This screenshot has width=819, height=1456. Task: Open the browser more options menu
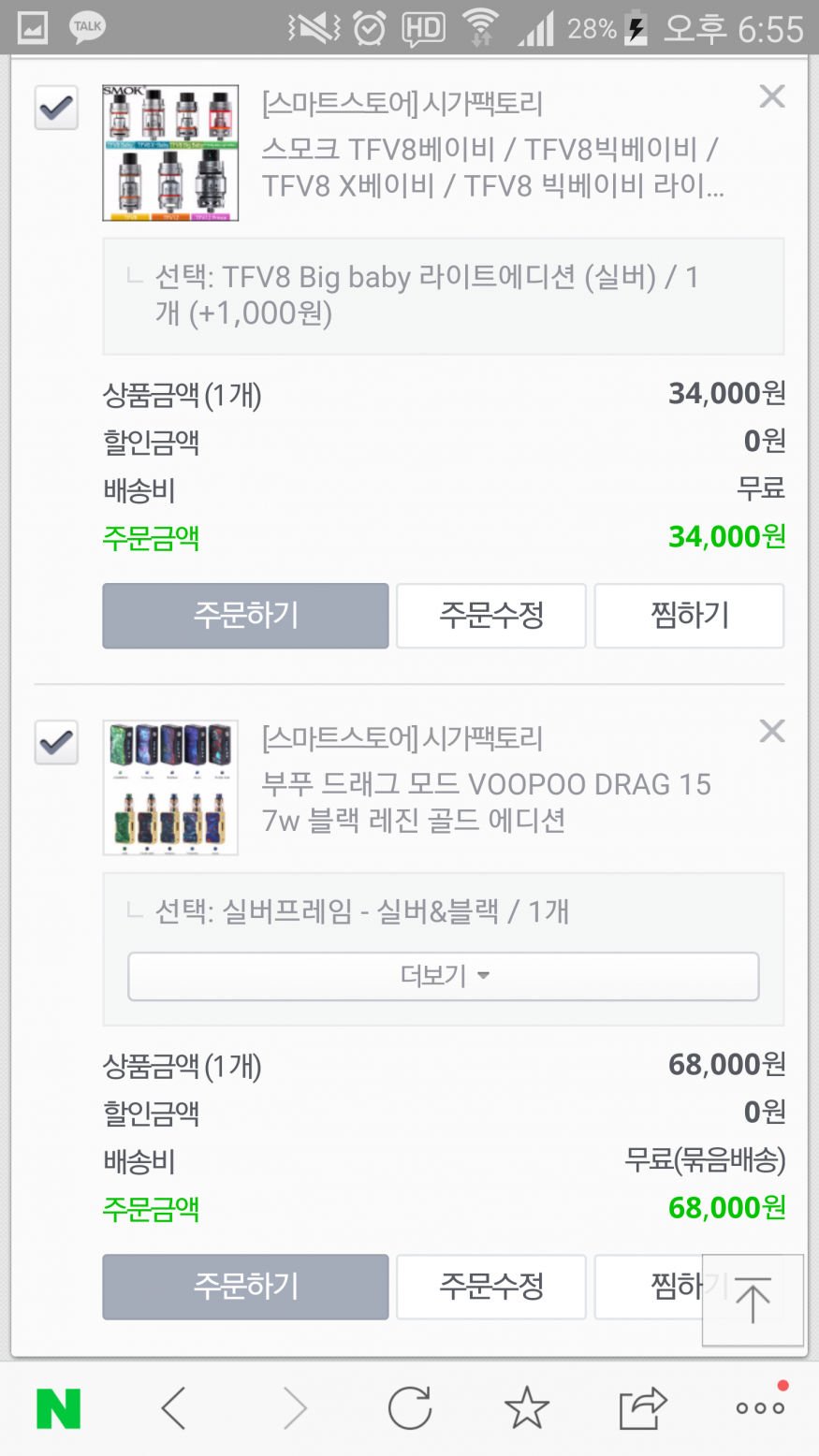760,1406
